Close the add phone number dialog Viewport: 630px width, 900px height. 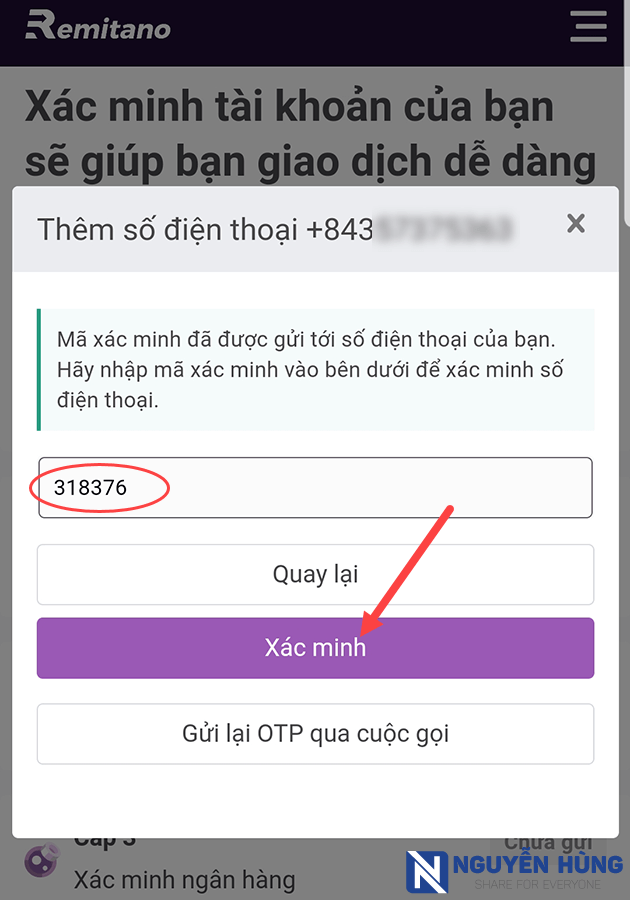pos(576,224)
